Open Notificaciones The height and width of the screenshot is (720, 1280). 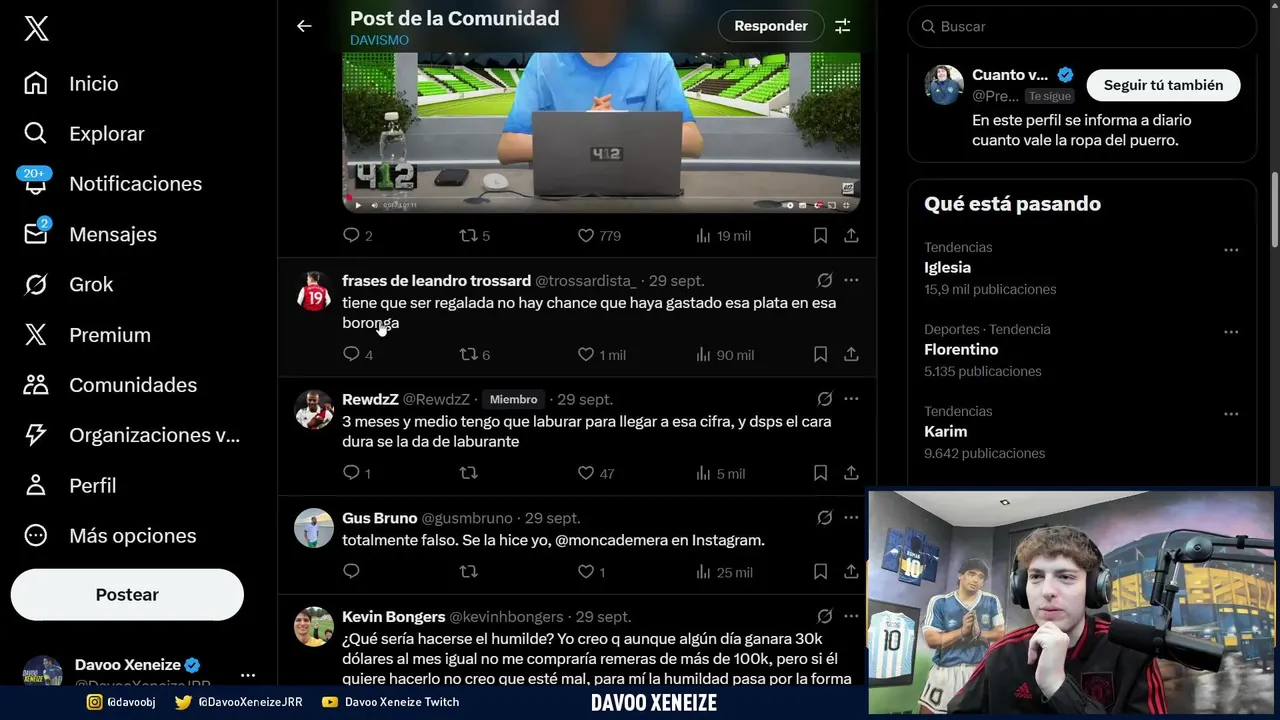click(x=135, y=184)
